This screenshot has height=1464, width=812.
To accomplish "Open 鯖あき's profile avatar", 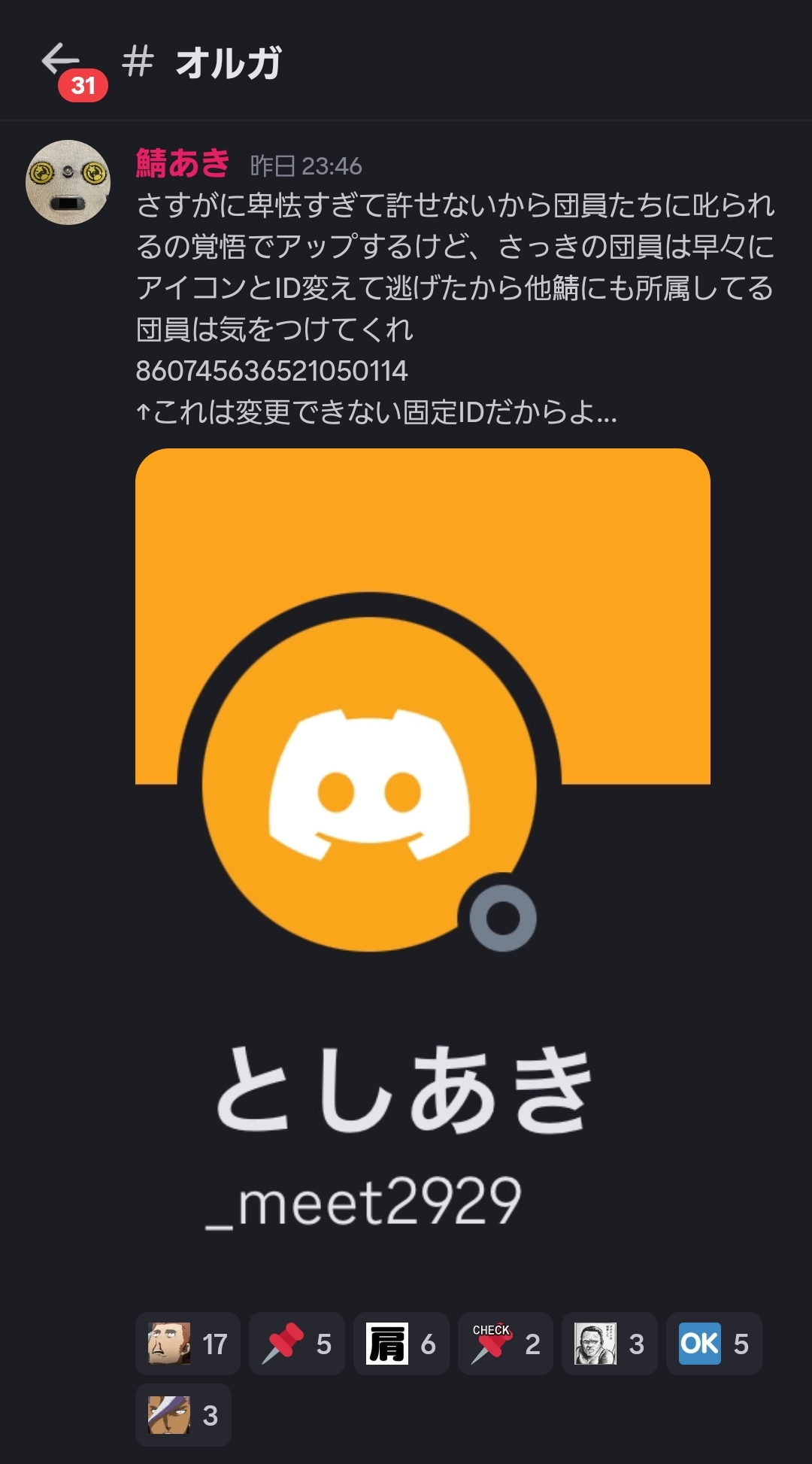I will pos(68,182).
